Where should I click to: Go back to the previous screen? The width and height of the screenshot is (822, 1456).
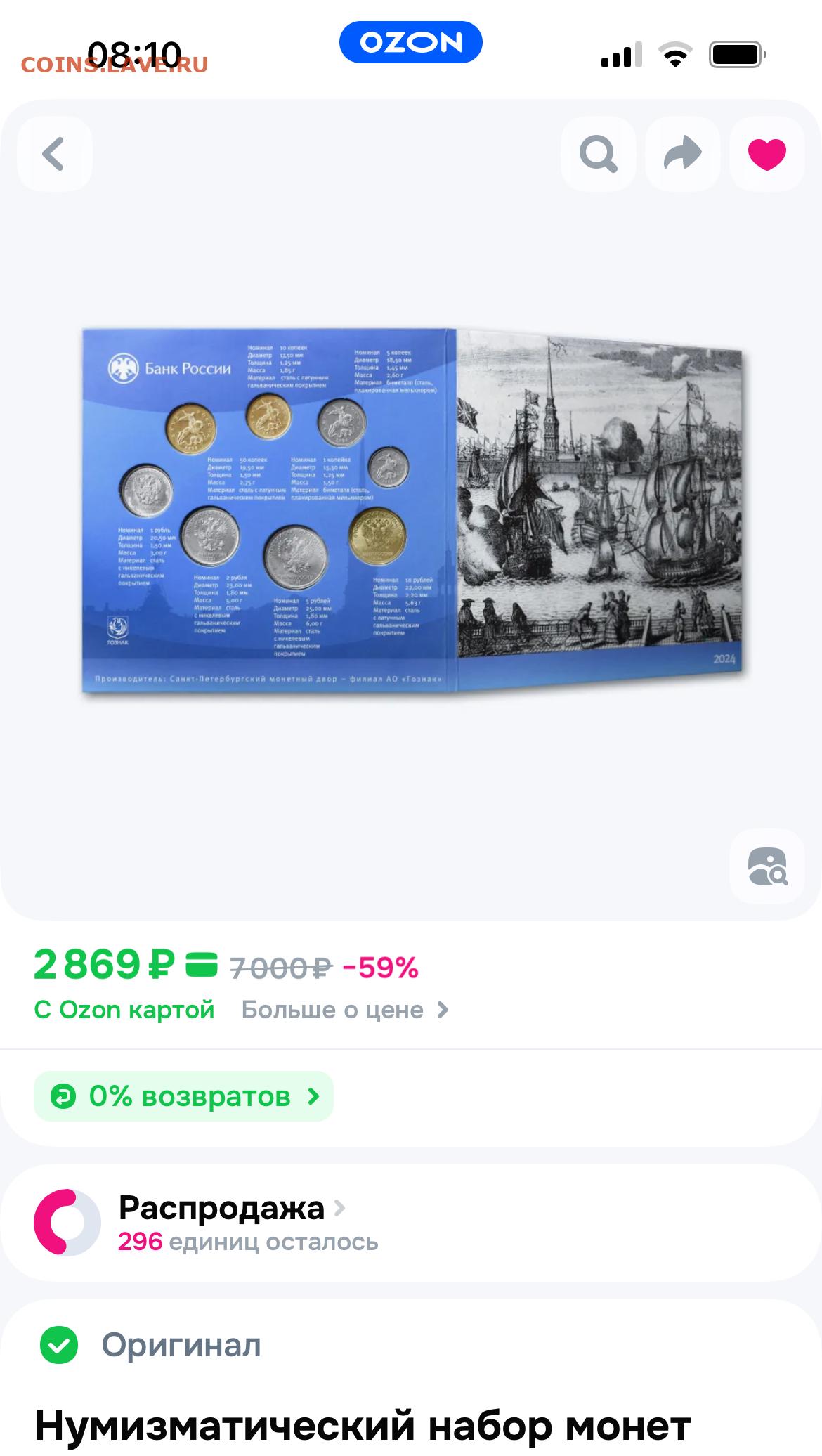coord(55,154)
